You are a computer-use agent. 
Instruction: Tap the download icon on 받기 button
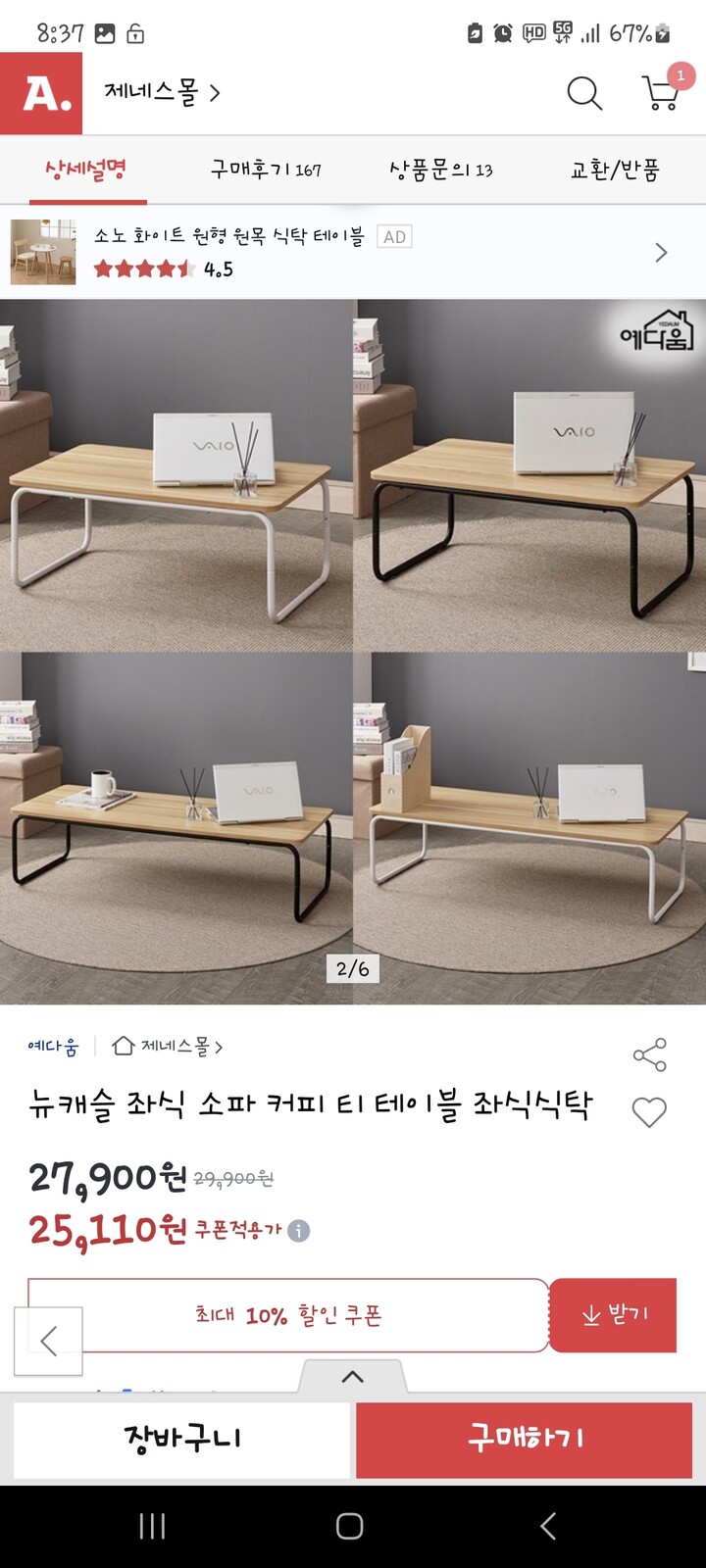click(x=592, y=1316)
